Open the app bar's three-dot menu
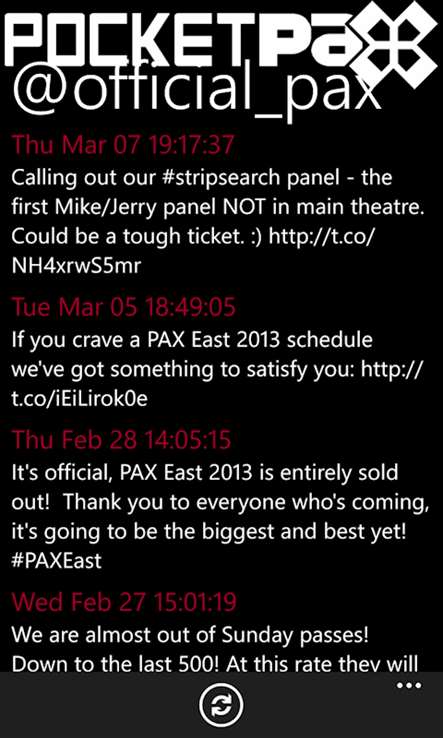This screenshot has width=443, height=738. [x=409, y=686]
